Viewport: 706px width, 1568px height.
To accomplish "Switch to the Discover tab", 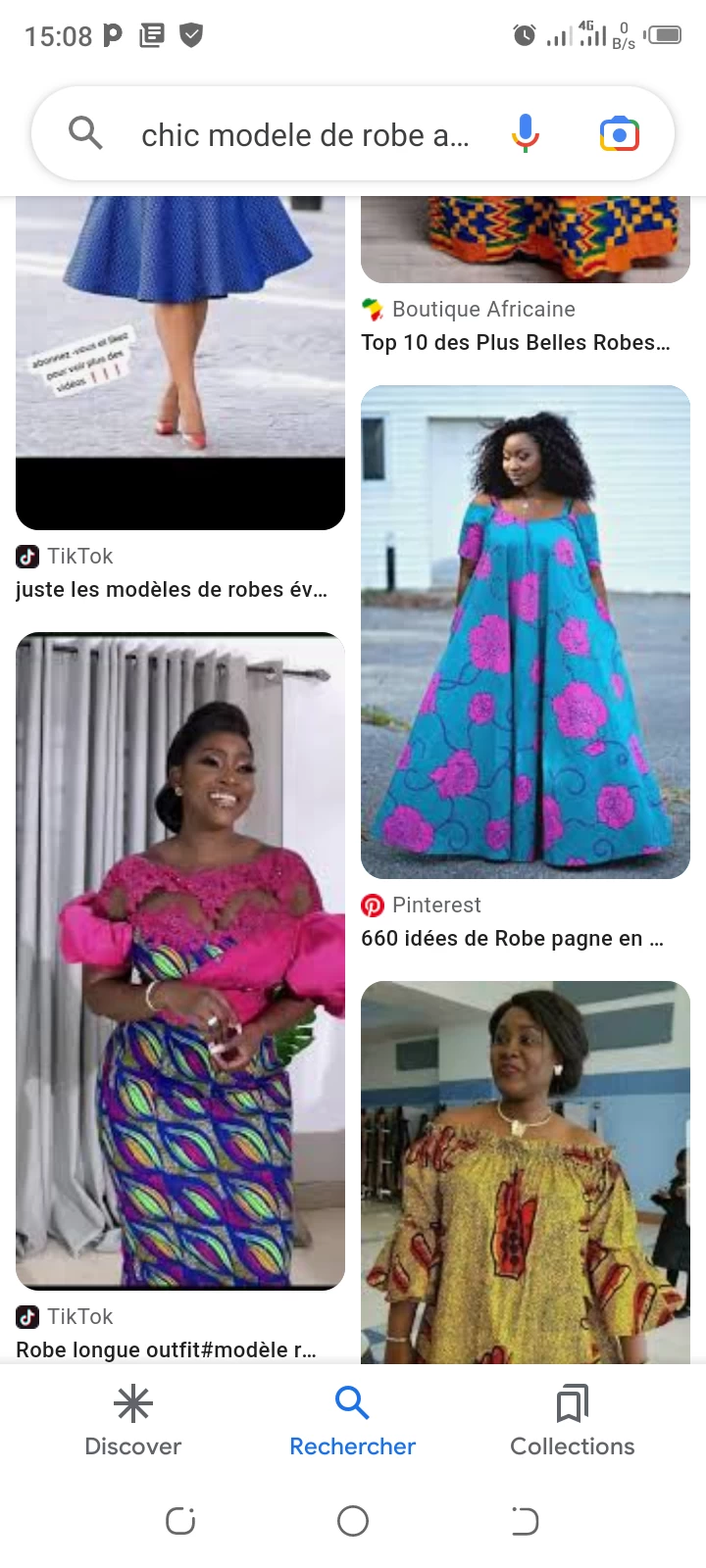I will point(133,1421).
